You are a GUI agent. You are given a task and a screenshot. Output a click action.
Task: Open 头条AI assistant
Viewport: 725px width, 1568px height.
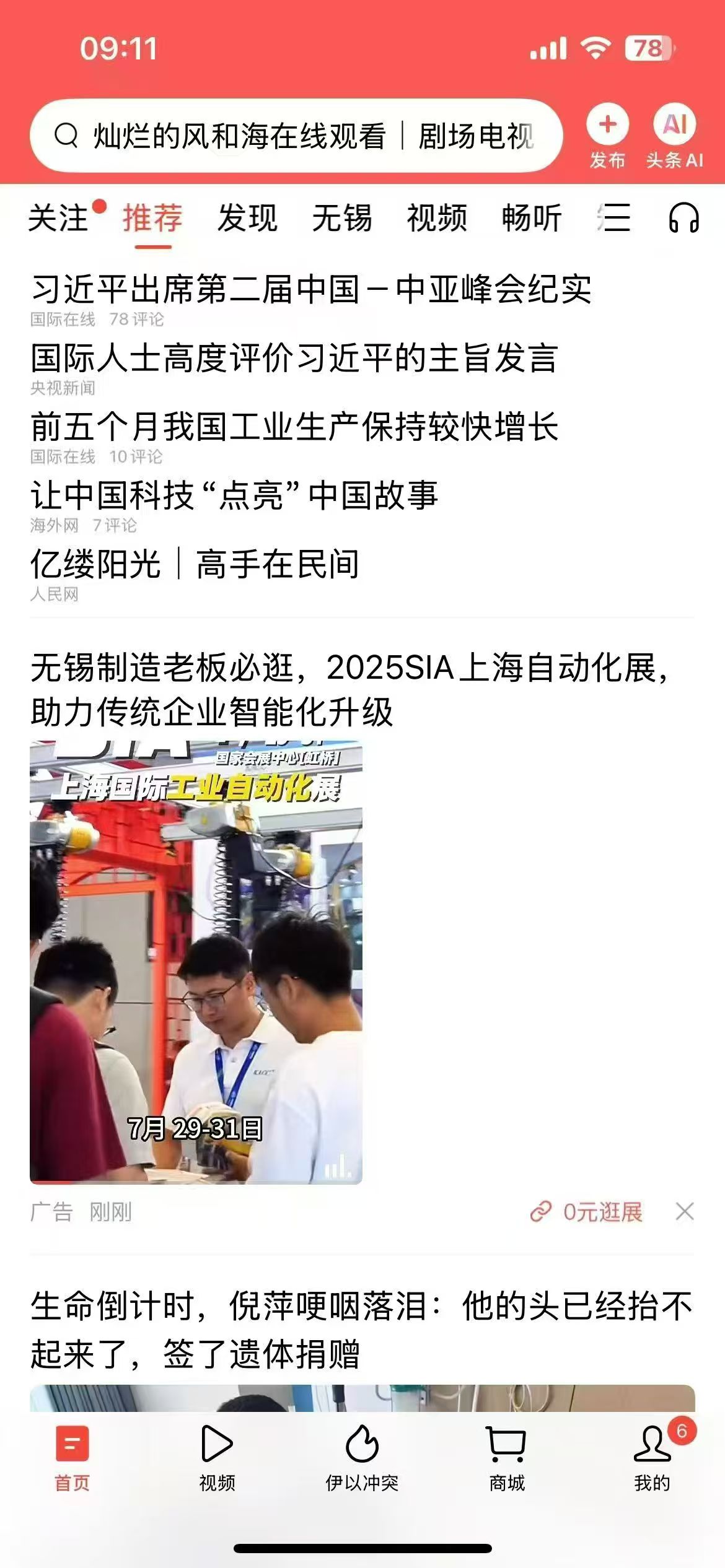point(674,126)
